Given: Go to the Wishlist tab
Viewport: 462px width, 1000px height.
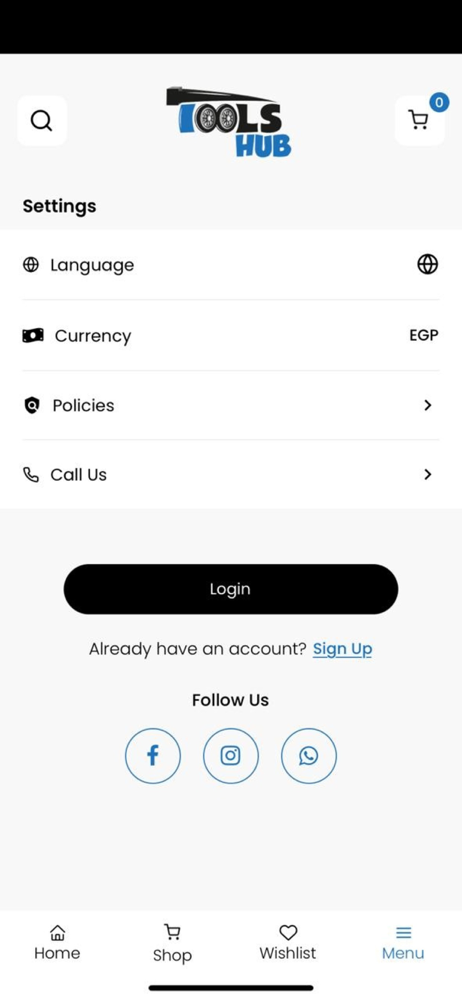Looking at the screenshot, I should (x=288, y=943).
